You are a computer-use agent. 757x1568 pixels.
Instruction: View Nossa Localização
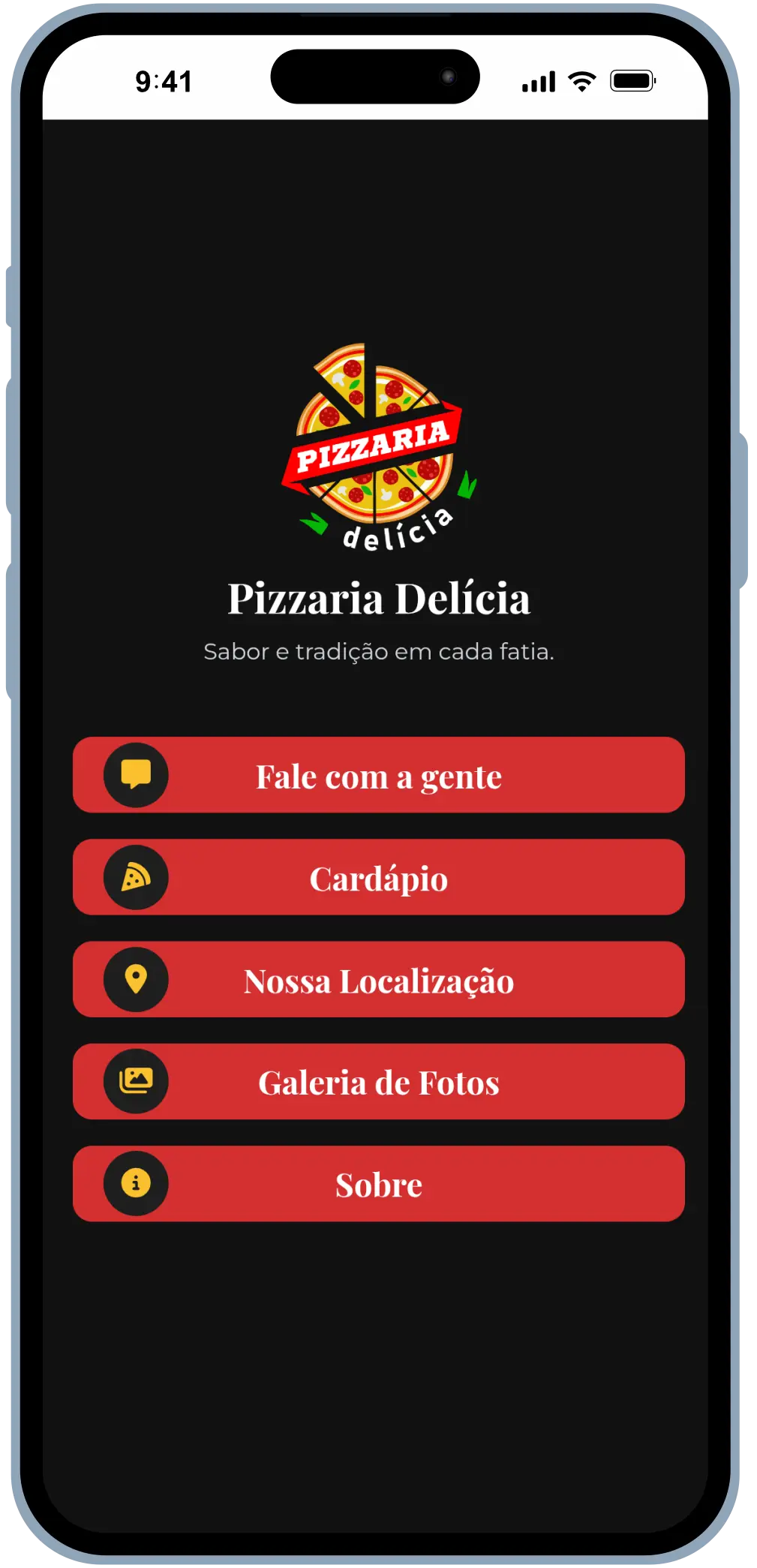pos(378,980)
